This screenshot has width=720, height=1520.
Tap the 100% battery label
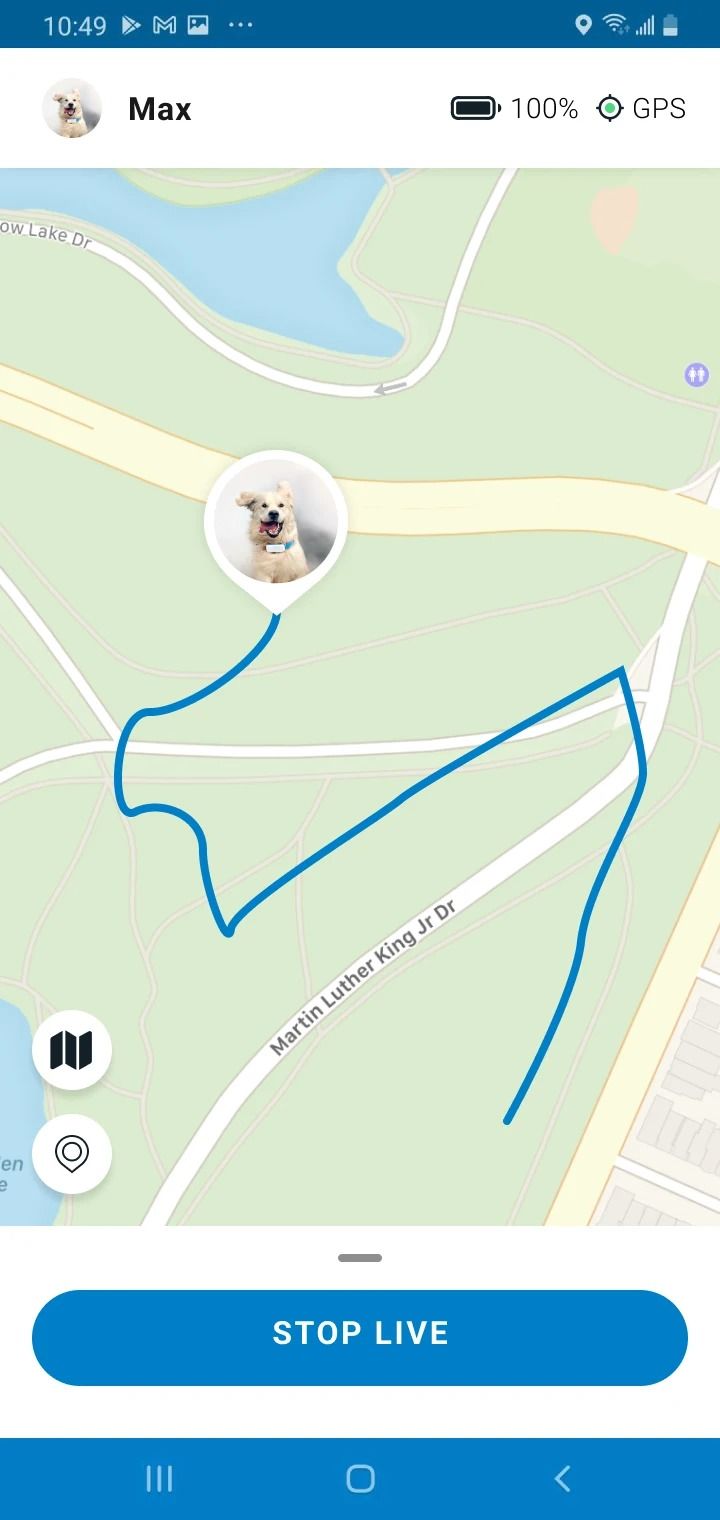pyautogui.click(x=544, y=108)
